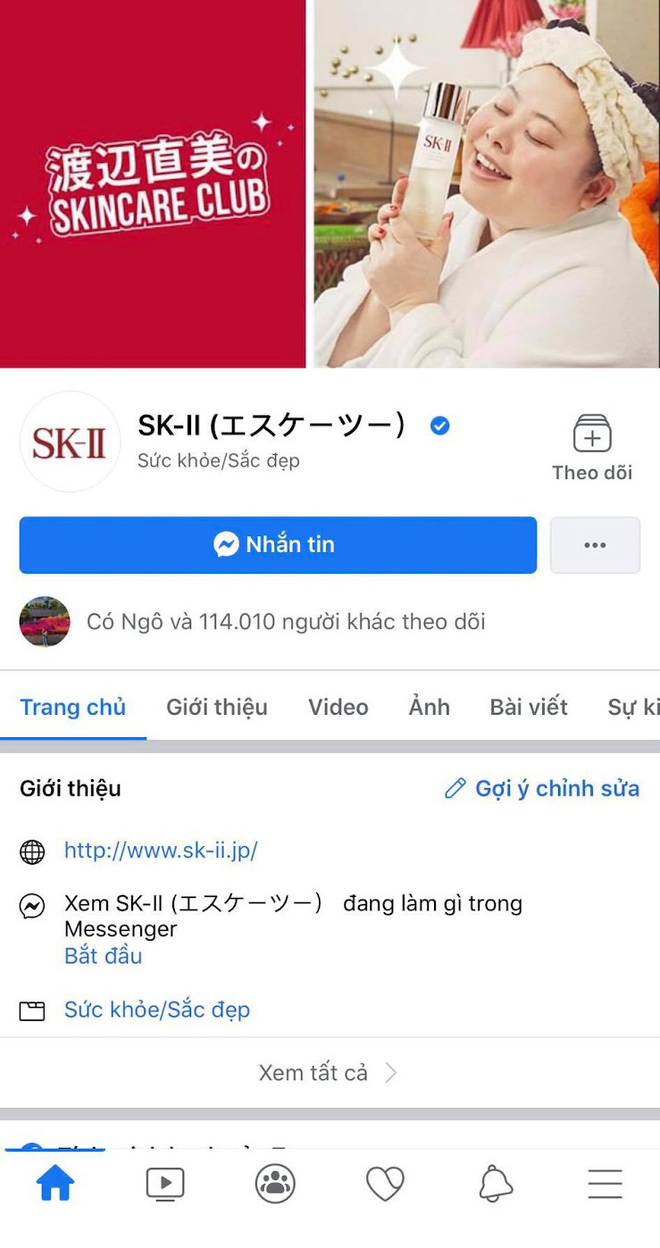This screenshot has width=660, height=1248.
Task: View the page cover photo
Action: (x=330, y=185)
